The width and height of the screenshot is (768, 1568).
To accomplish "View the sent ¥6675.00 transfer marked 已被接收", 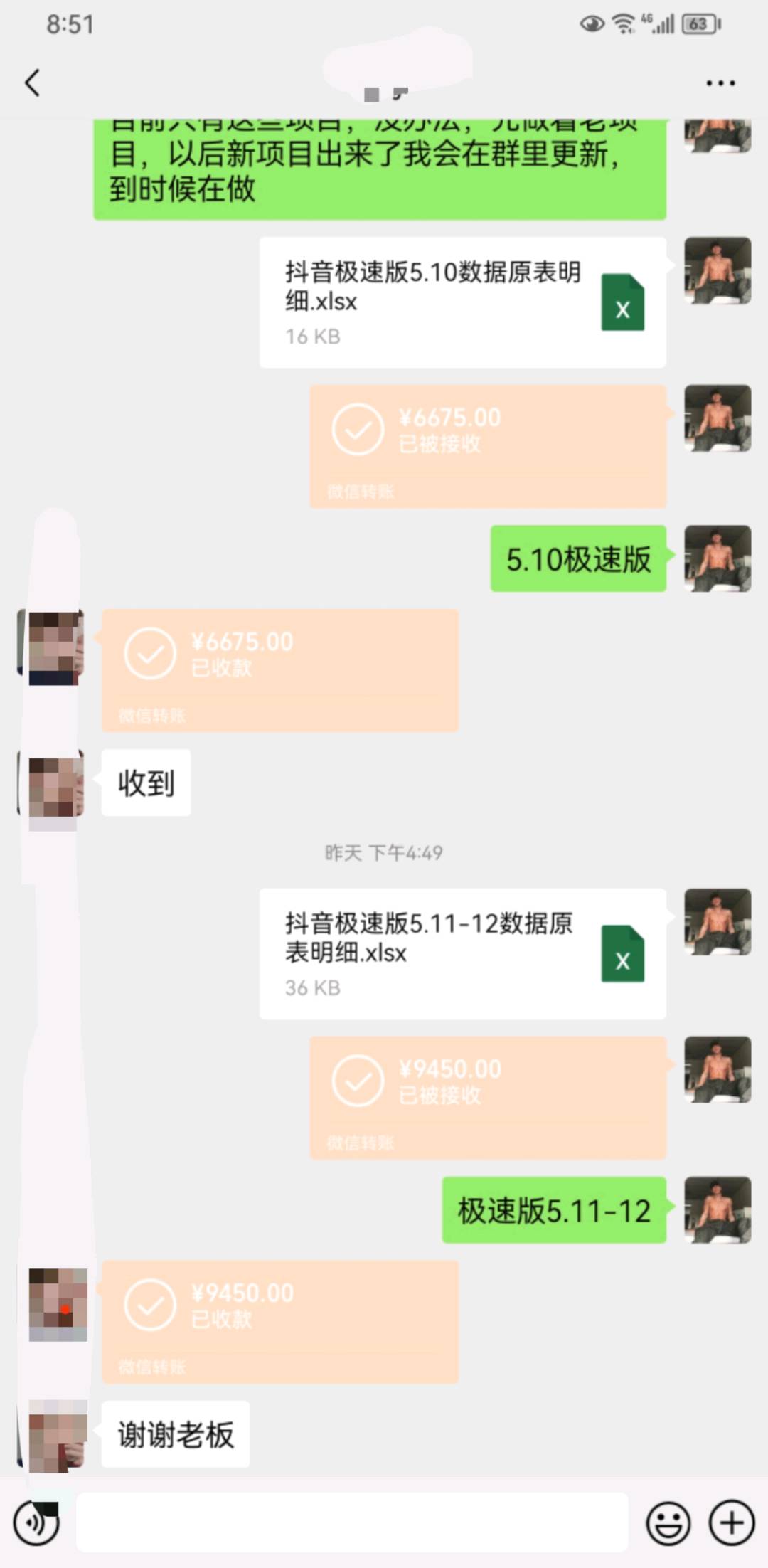I will (x=488, y=446).
